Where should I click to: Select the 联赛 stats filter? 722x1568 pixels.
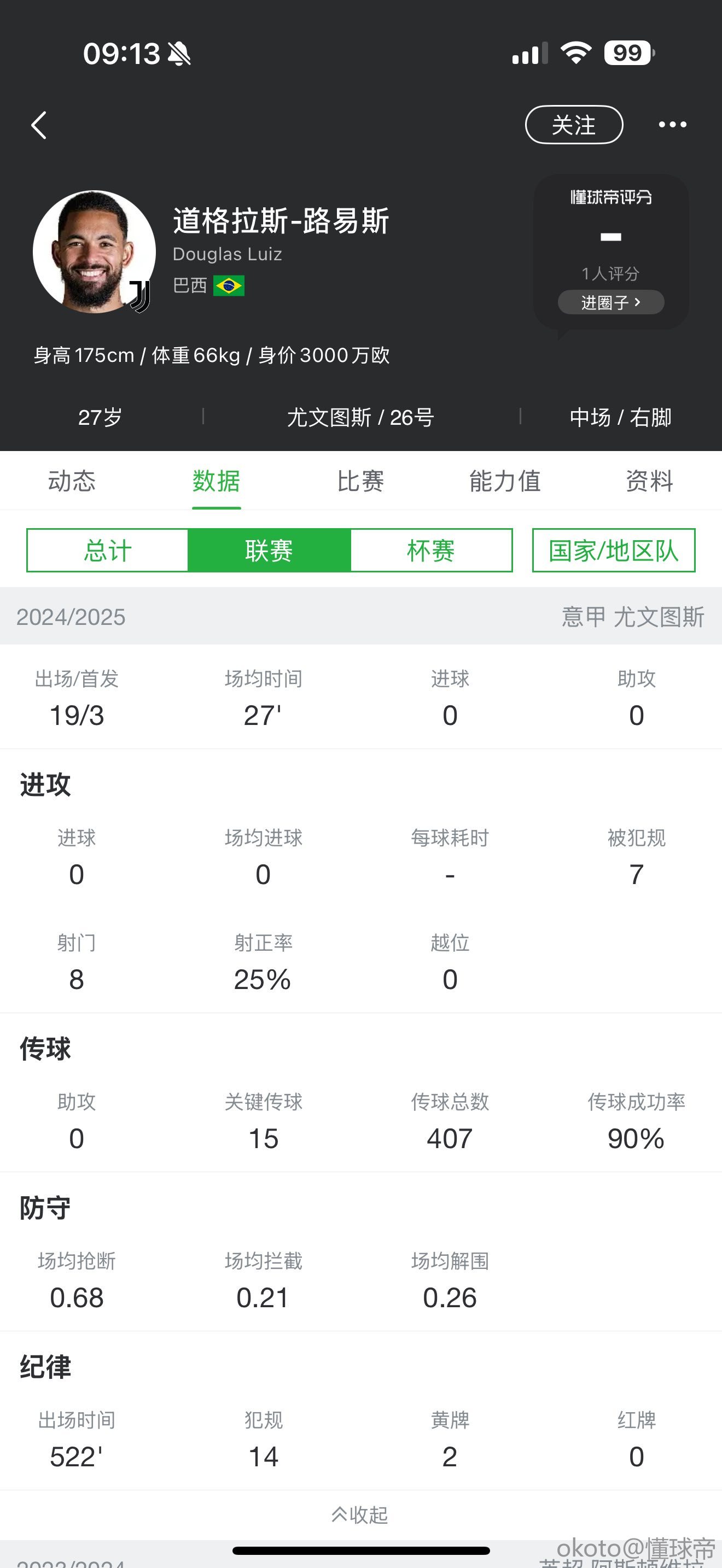tap(269, 551)
